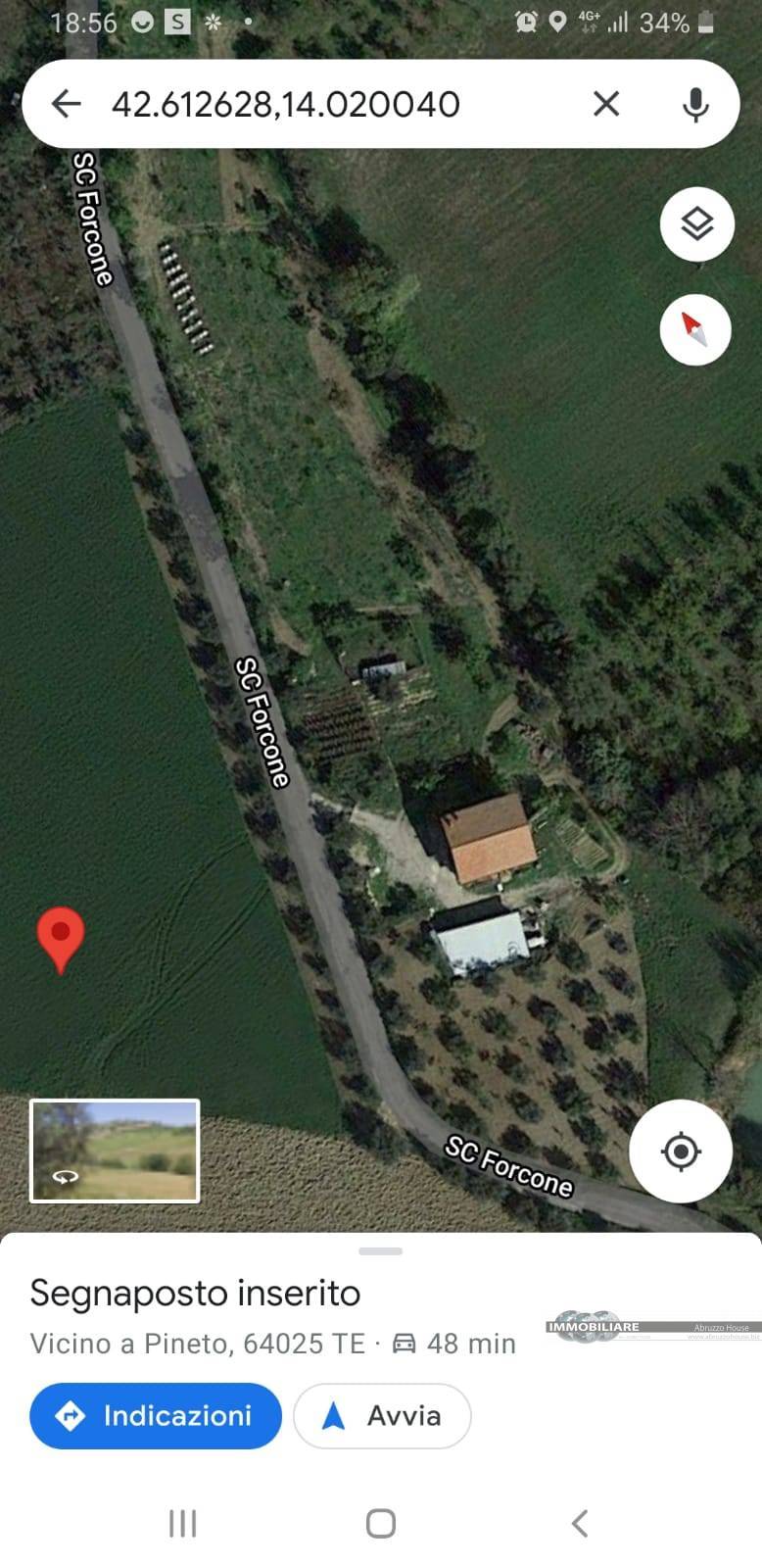Go back using the search bar arrow
This screenshot has height=1568, width=762.
pos(66,104)
